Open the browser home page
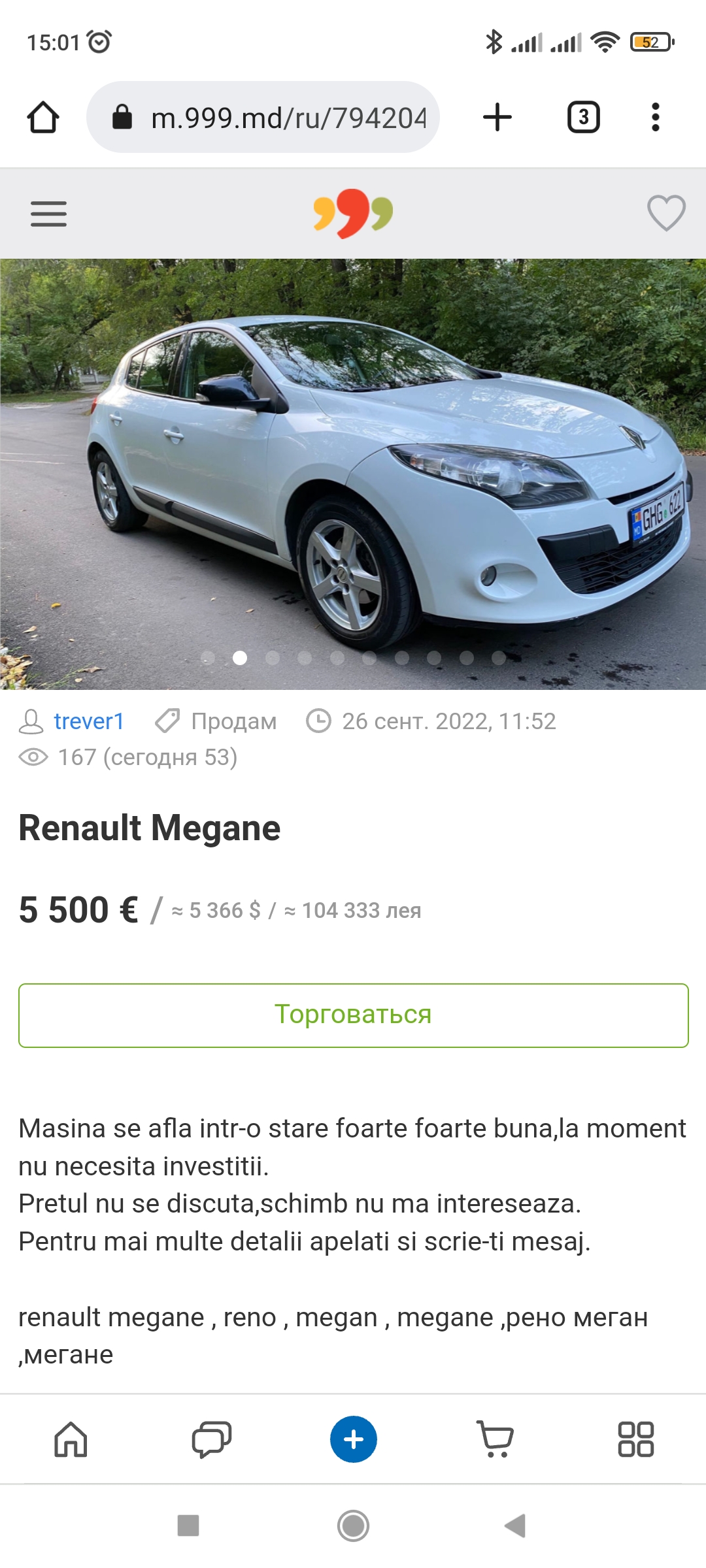This screenshot has width=706, height=1568. click(x=43, y=118)
